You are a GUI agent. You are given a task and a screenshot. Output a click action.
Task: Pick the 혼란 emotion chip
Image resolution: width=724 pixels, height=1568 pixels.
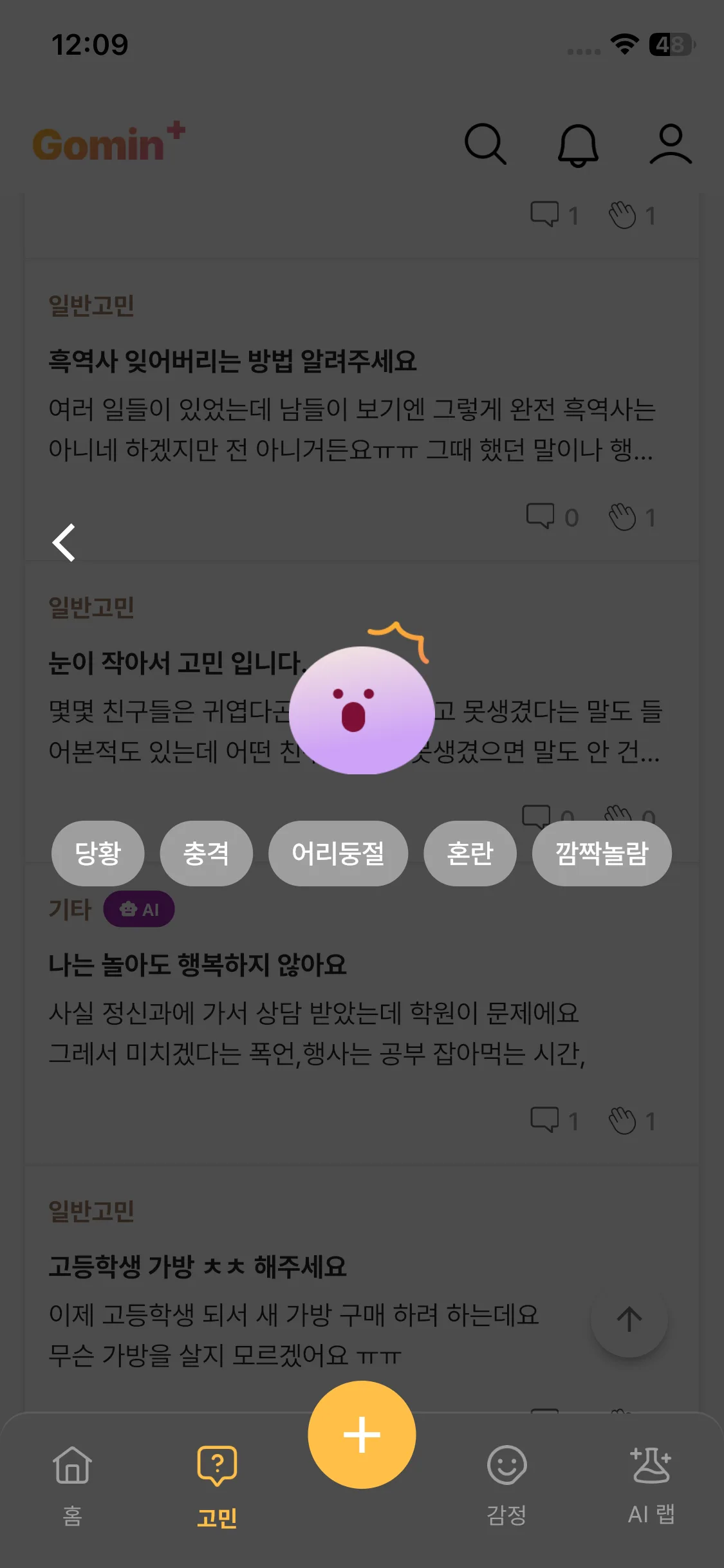pos(470,854)
